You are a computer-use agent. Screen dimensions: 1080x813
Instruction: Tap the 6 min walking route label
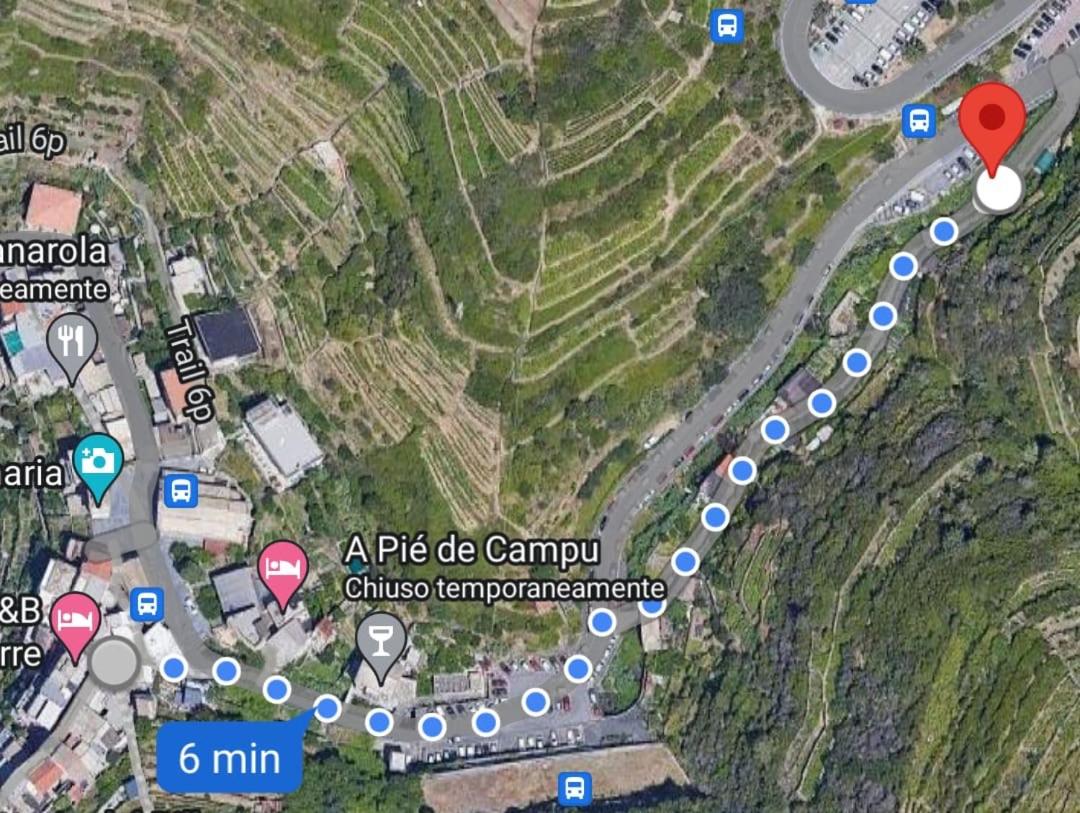pyautogui.click(x=230, y=759)
